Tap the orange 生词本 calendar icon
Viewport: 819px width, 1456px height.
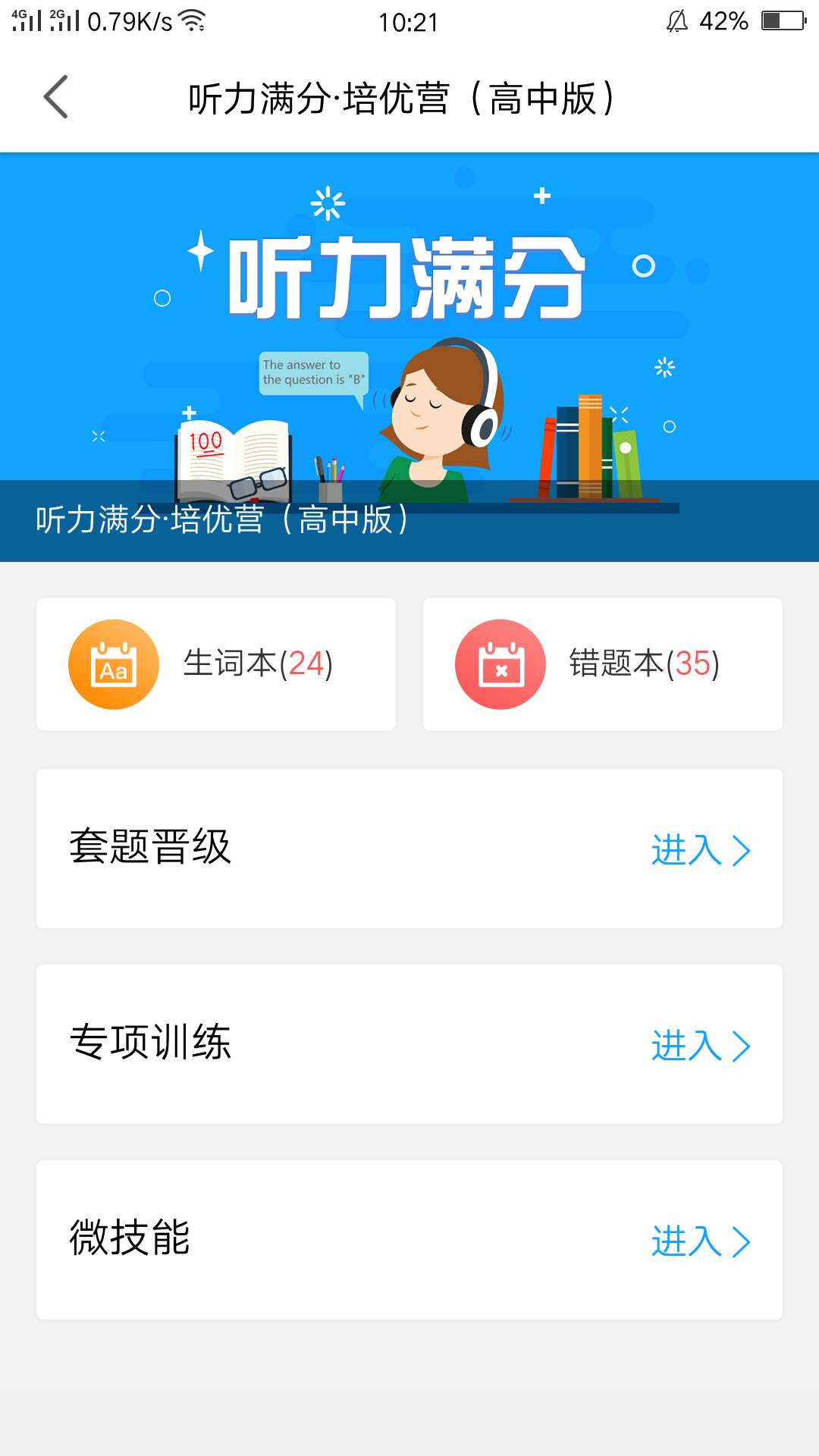click(114, 663)
